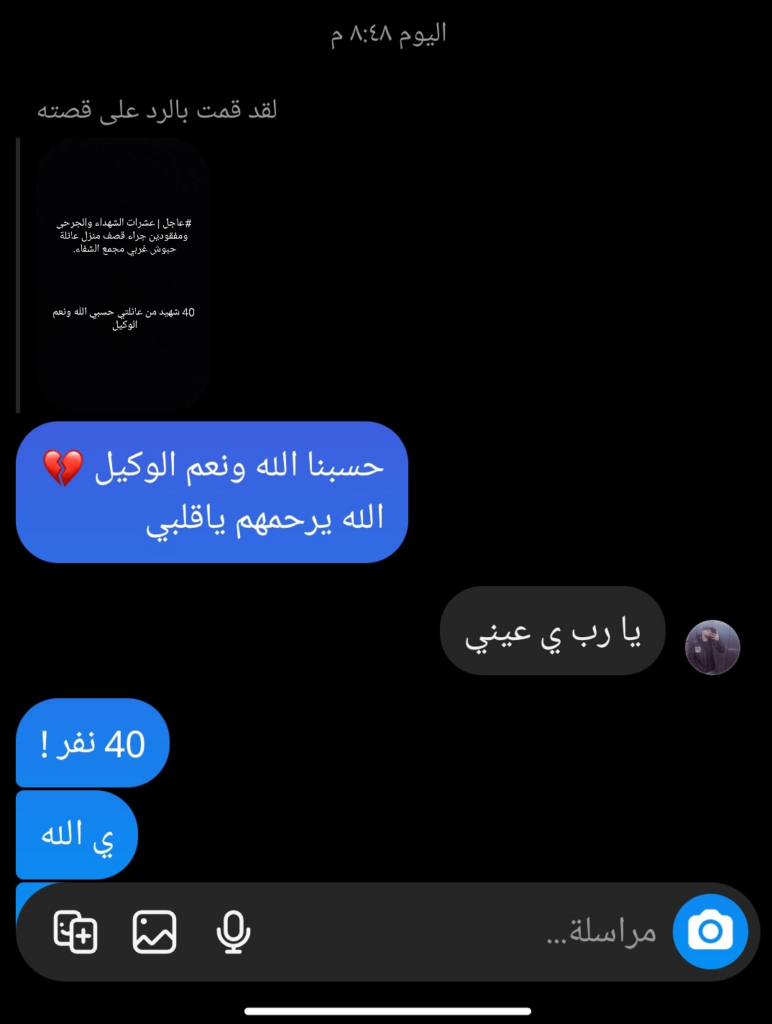Viewport: 772px width, 1024px height.
Task: Record a voice message with microphone
Action: pos(233,932)
